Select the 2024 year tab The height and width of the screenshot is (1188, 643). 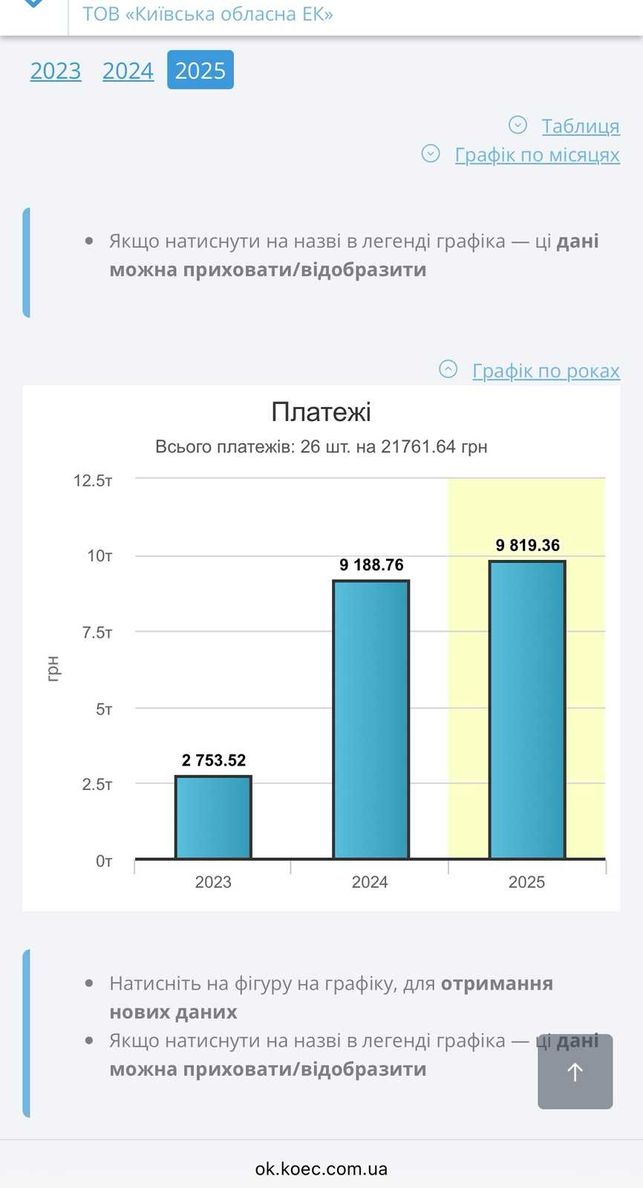pos(128,70)
